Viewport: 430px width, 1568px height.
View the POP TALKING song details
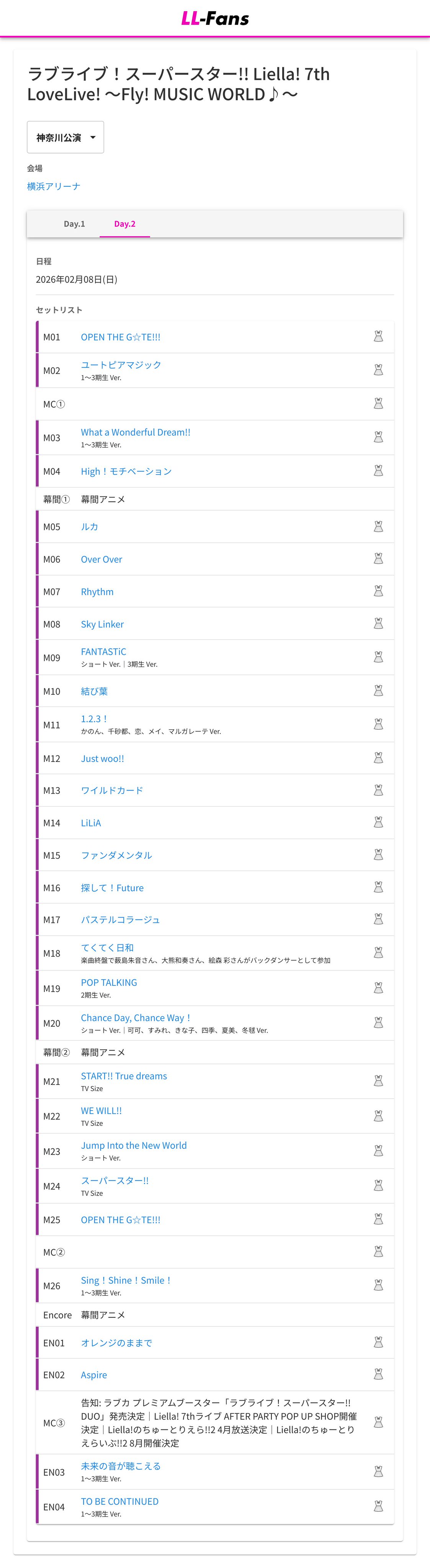pyautogui.click(x=109, y=982)
